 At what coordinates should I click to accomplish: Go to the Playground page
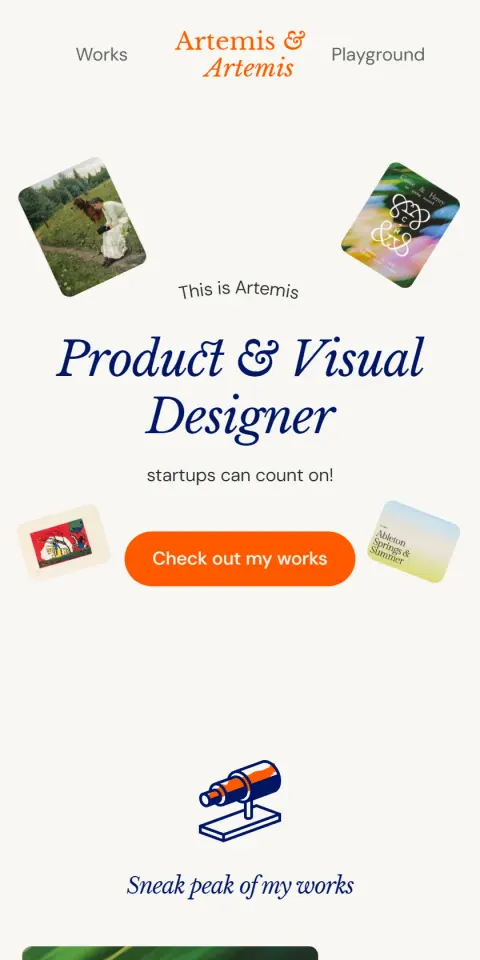(x=378, y=54)
